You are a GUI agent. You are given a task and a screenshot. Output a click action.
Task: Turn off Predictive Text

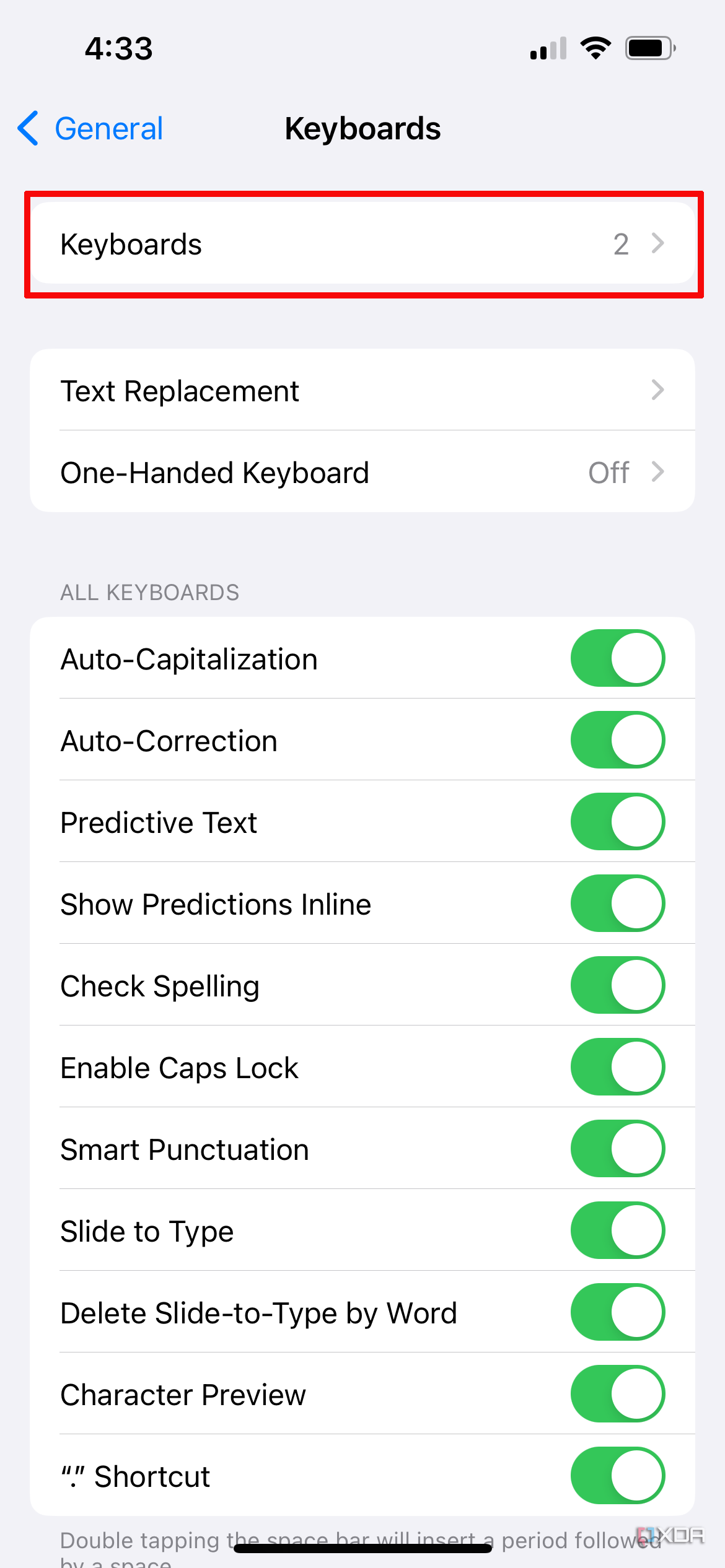click(x=617, y=821)
